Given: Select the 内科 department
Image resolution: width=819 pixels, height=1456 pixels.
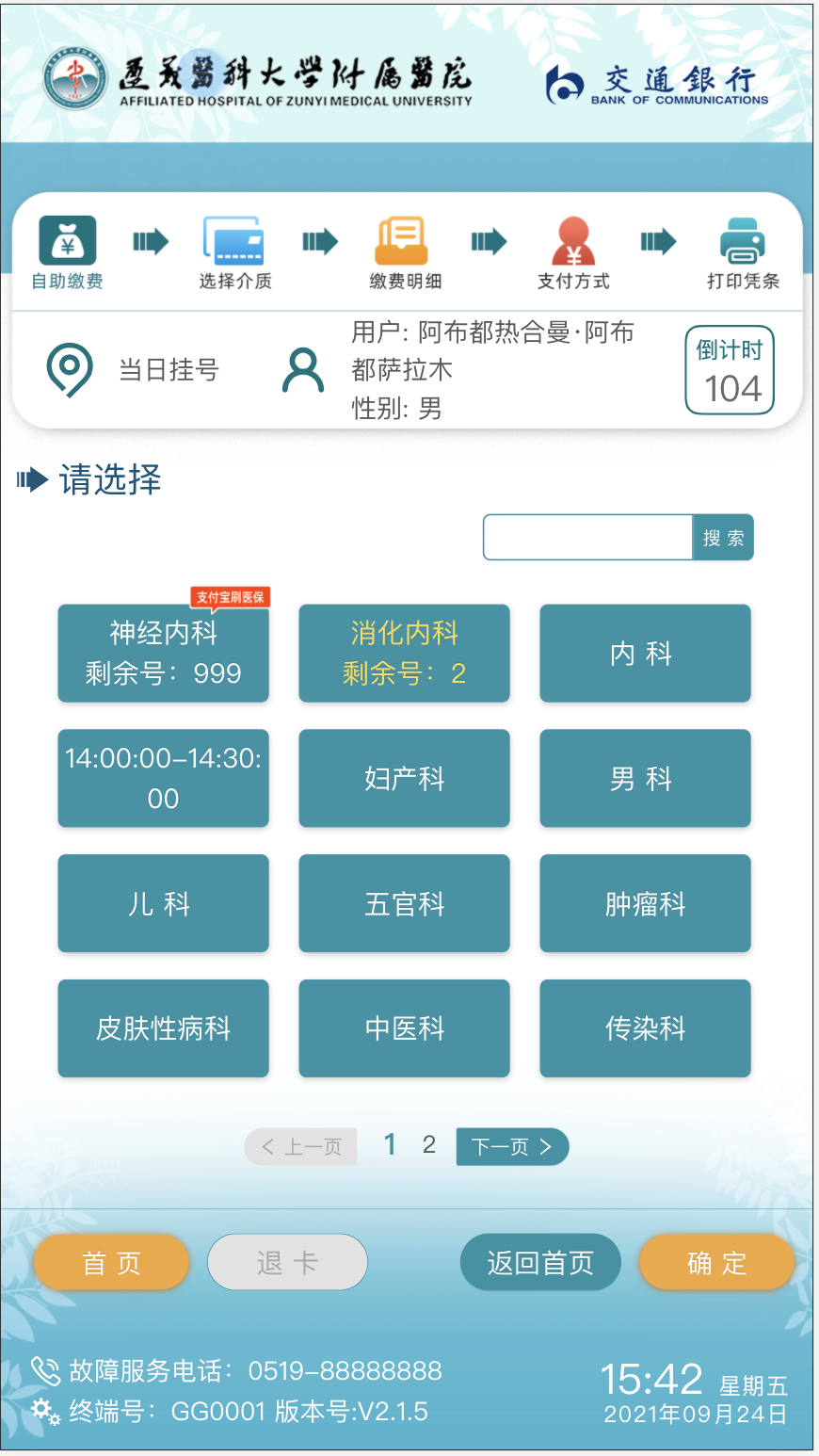Looking at the screenshot, I should pyautogui.click(x=645, y=654).
